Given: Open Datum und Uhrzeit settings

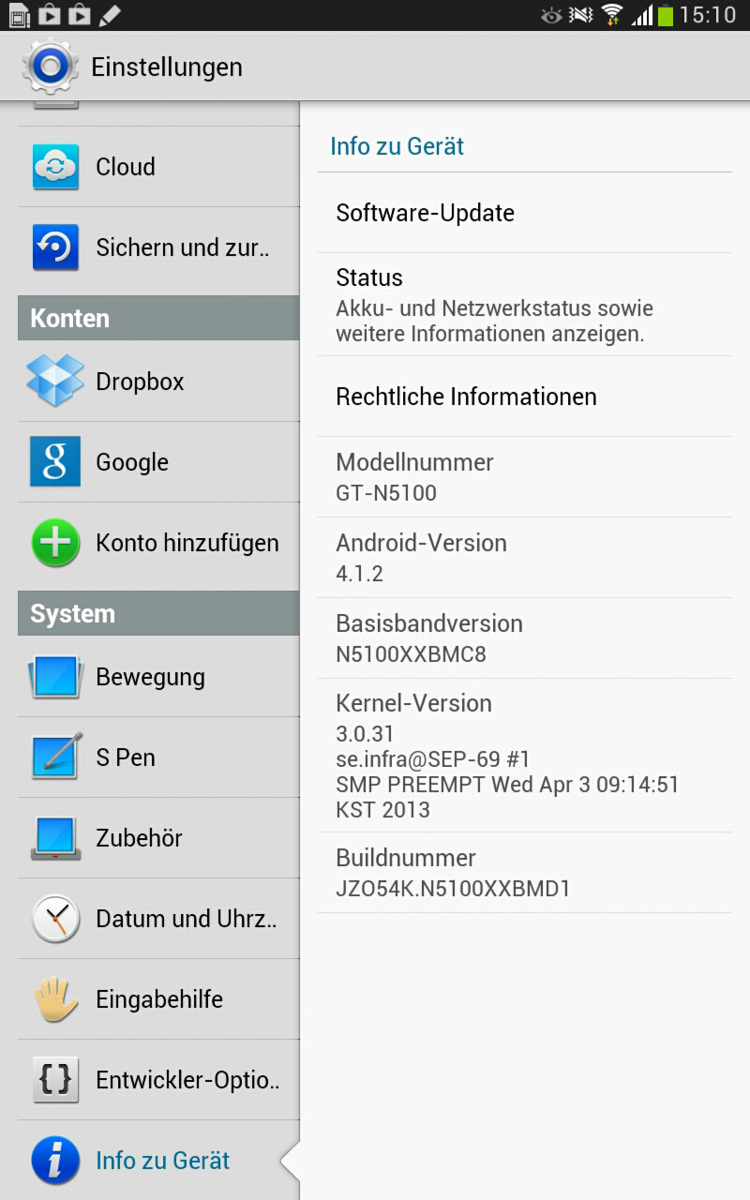Looking at the screenshot, I should click(158, 919).
